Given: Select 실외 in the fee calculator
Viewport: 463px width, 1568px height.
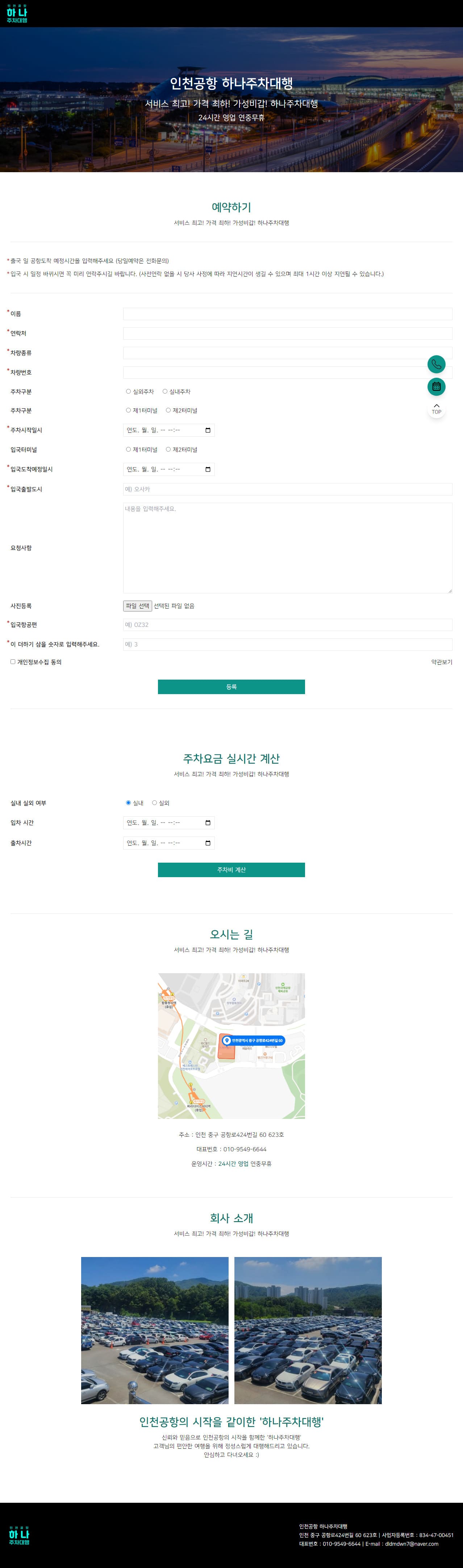Looking at the screenshot, I should (155, 803).
